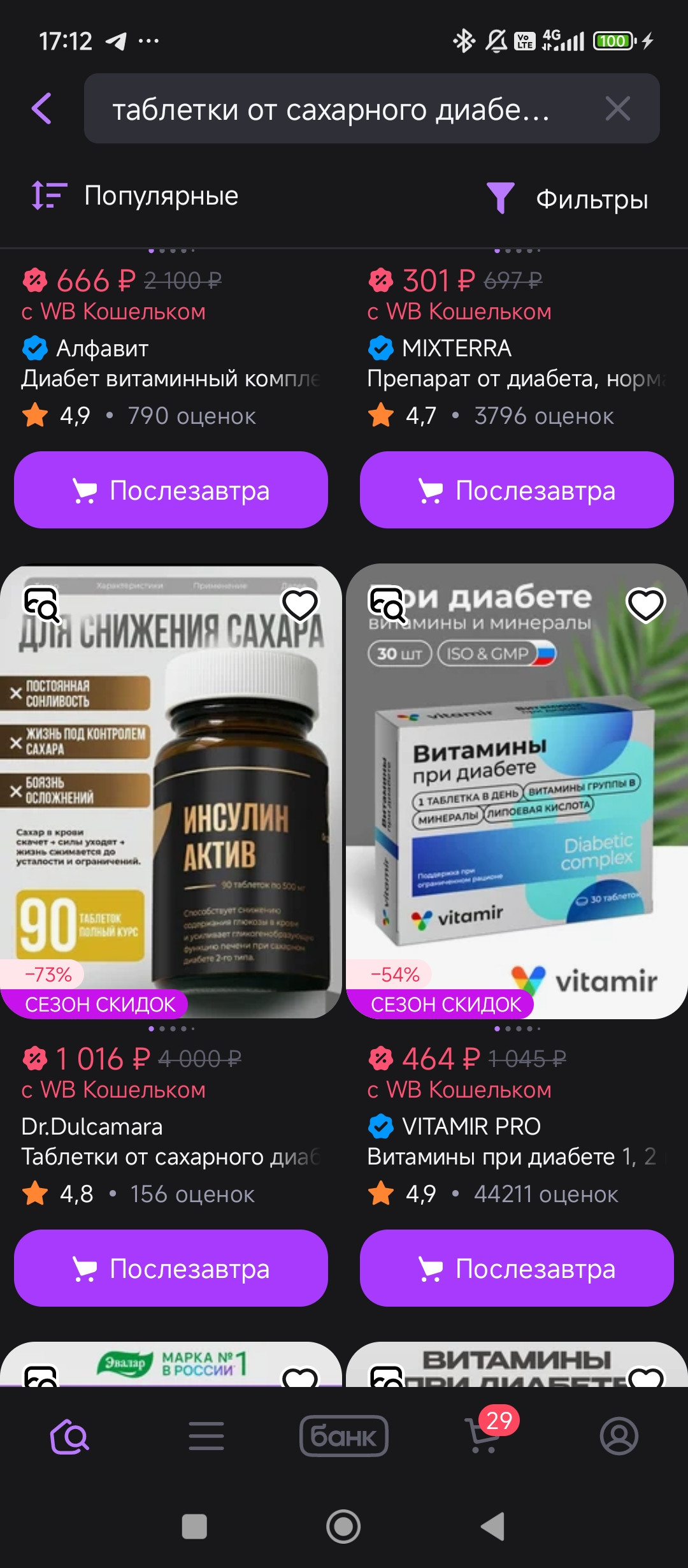Search similar products to vitamir vitamins
Image resolution: width=688 pixels, height=1568 pixels.
[387, 604]
